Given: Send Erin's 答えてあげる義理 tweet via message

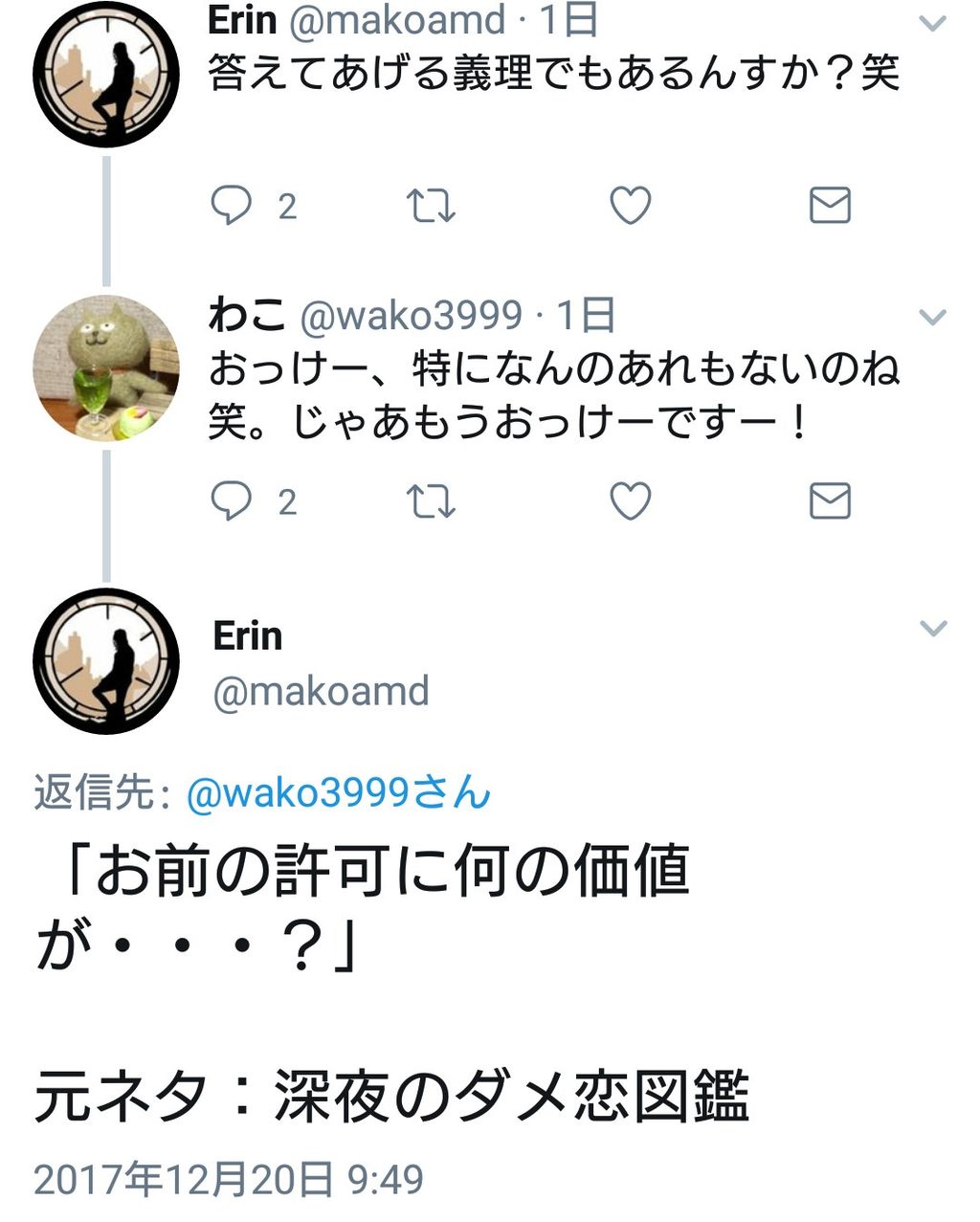Looking at the screenshot, I should coord(830,205).
